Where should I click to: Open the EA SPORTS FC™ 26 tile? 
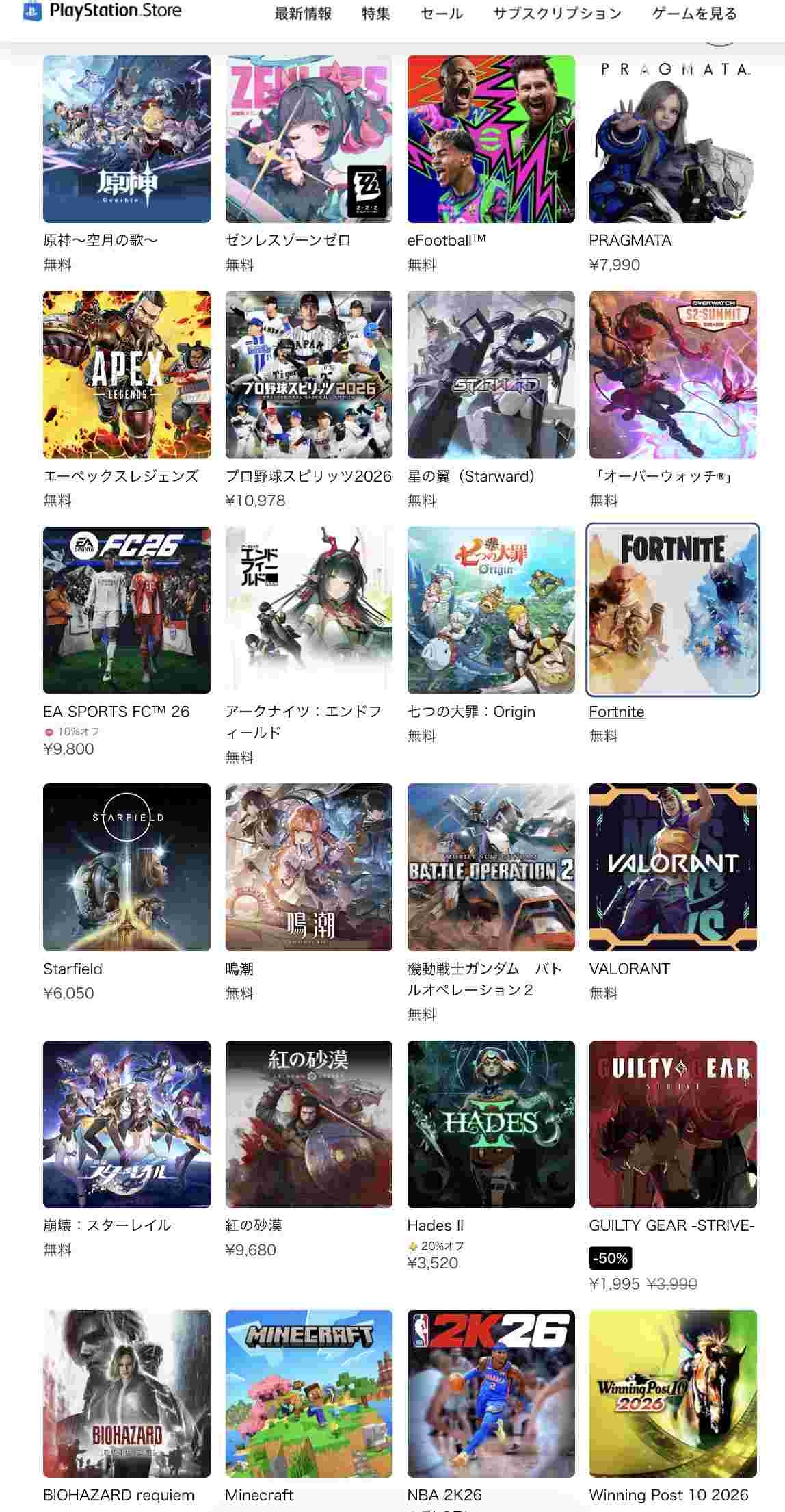[x=127, y=610]
